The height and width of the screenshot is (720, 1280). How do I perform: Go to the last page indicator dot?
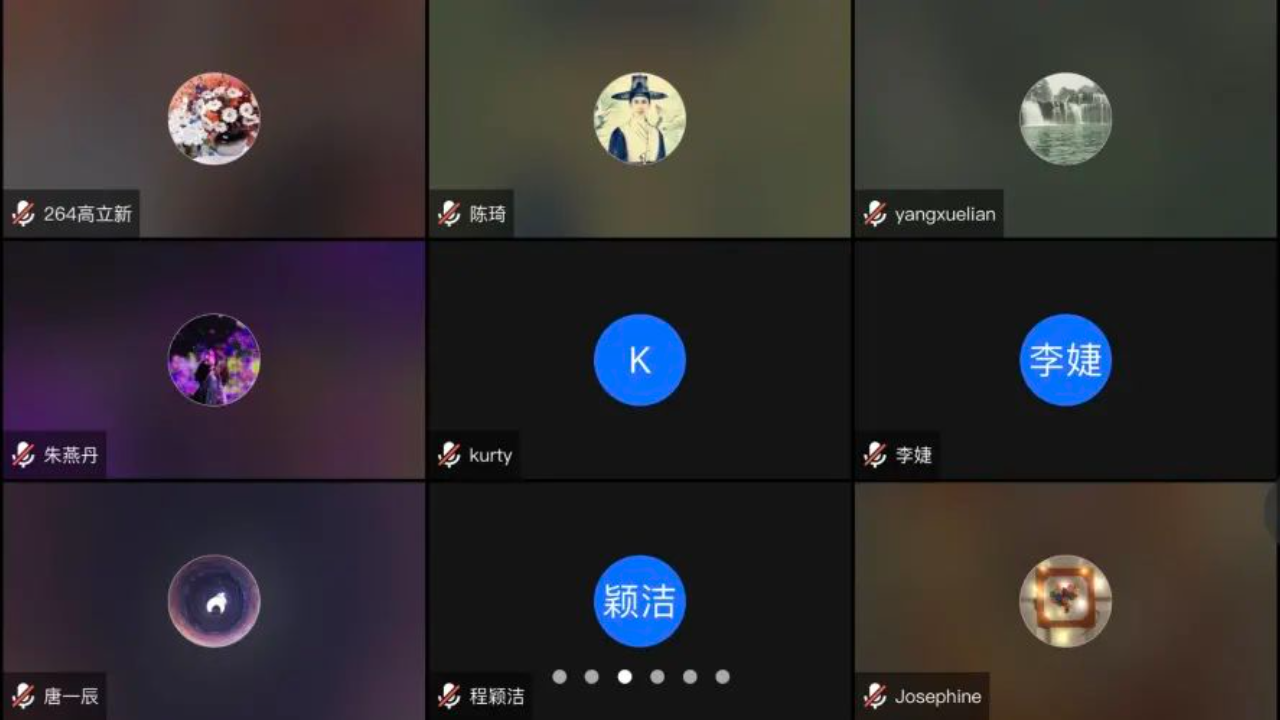(x=722, y=677)
